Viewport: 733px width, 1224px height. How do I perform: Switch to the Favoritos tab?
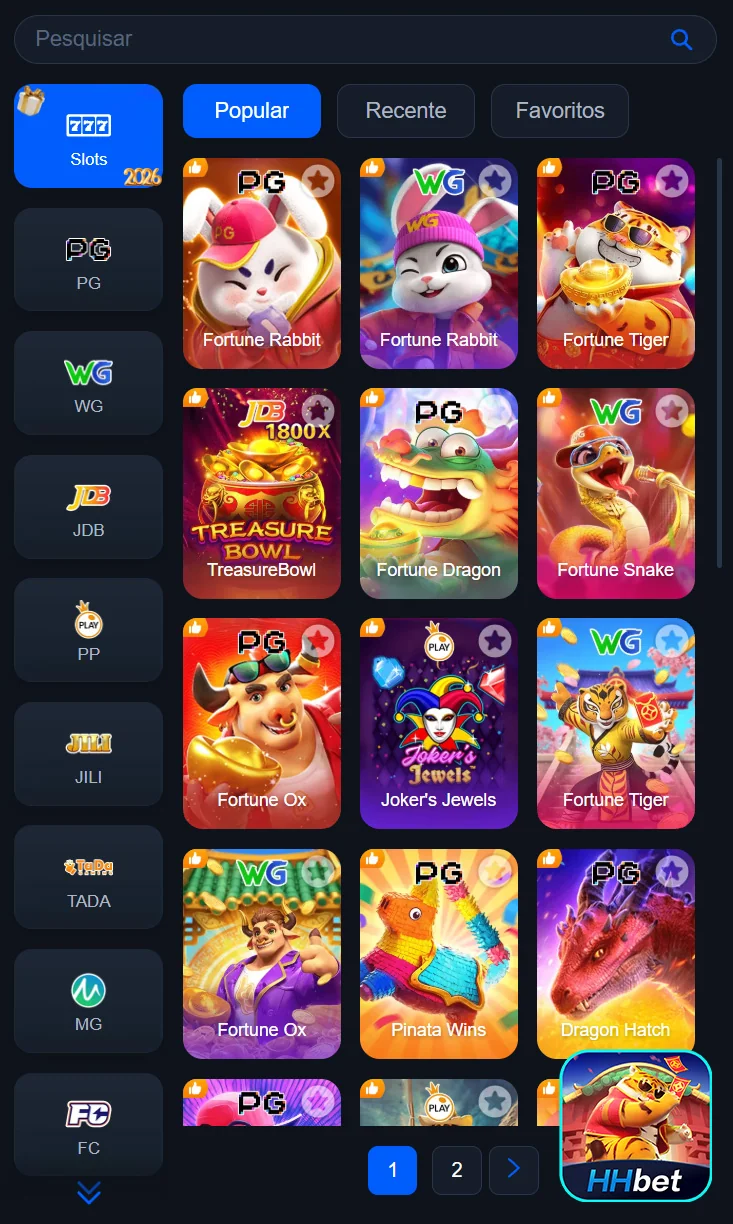click(x=560, y=111)
